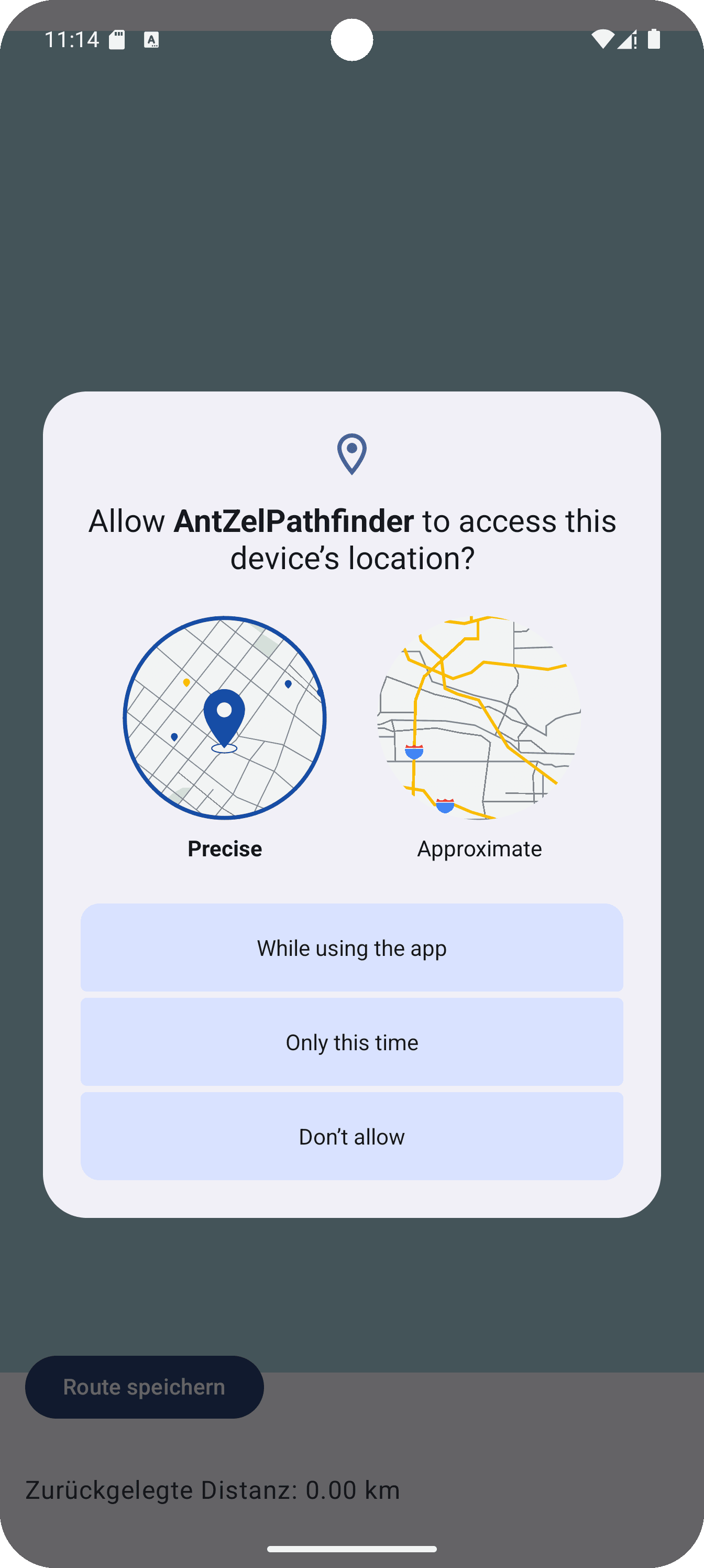This screenshot has width=704, height=1568.
Task: Click the cellular signal icon
Action: coord(626,38)
